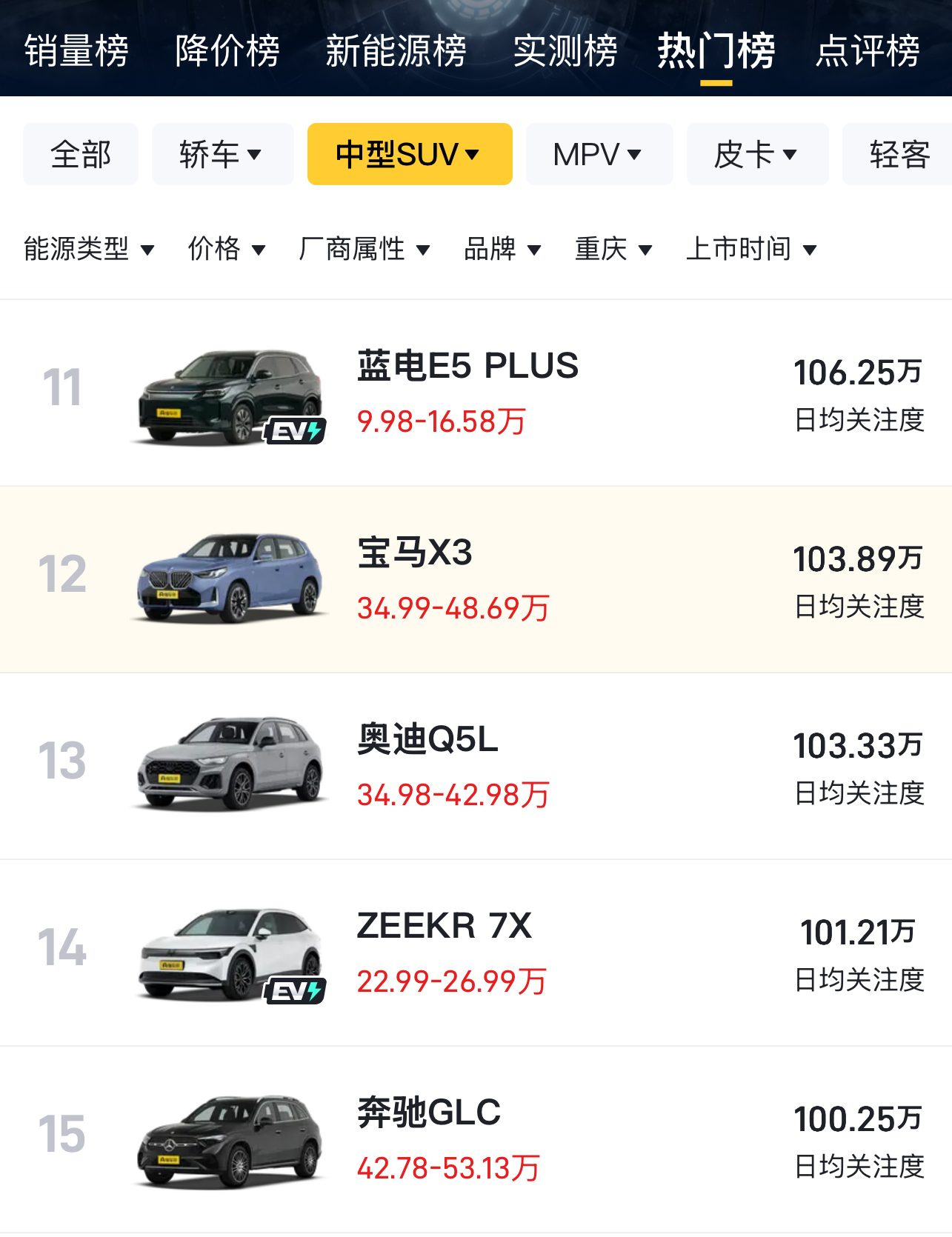The image size is (952, 1237).
Task: Open the 品牌 filter dropdown
Action: coord(502,249)
